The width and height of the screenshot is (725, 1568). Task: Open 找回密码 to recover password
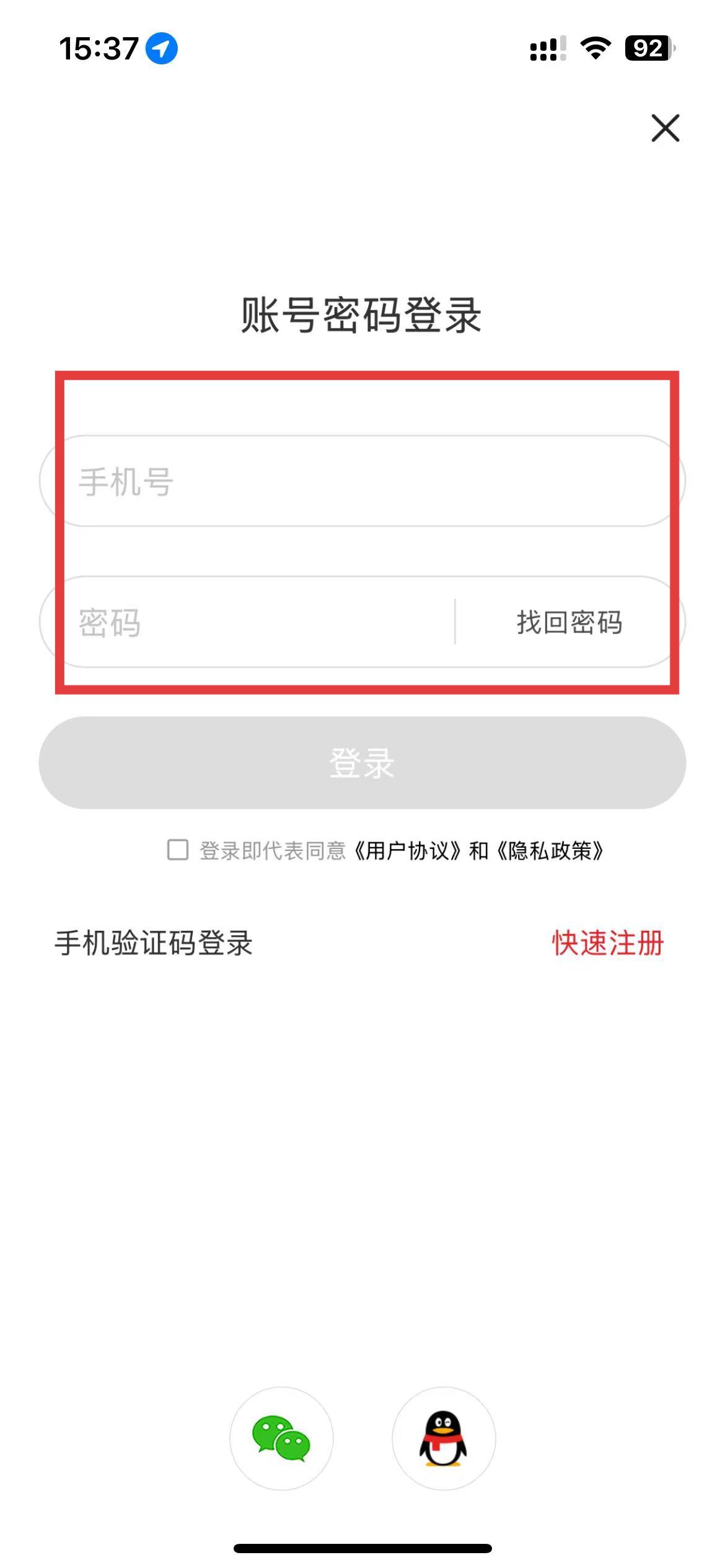coord(569,622)
